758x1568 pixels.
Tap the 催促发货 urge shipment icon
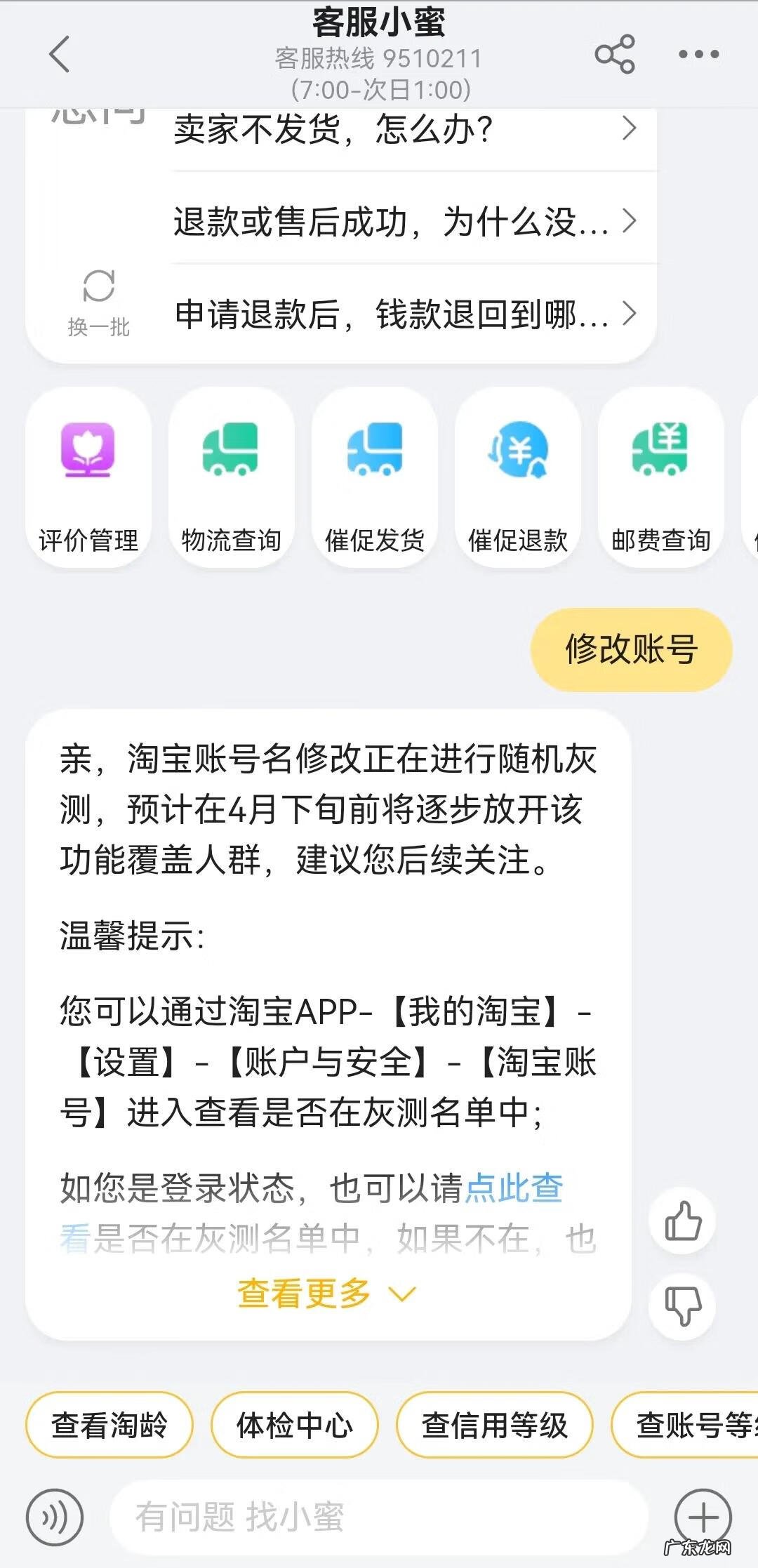point(375,477)
